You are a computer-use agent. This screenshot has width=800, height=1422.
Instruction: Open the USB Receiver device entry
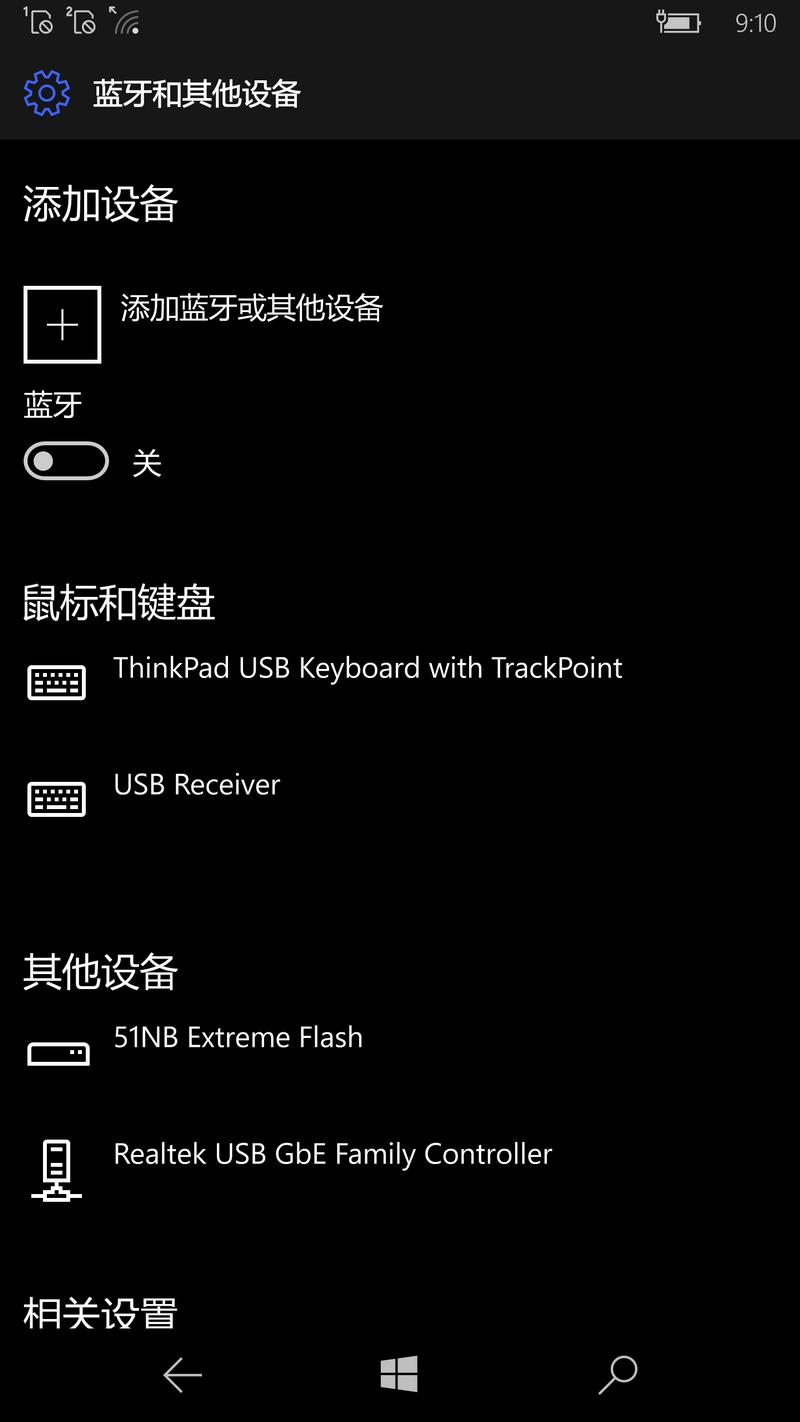click(x=196, y=785)
